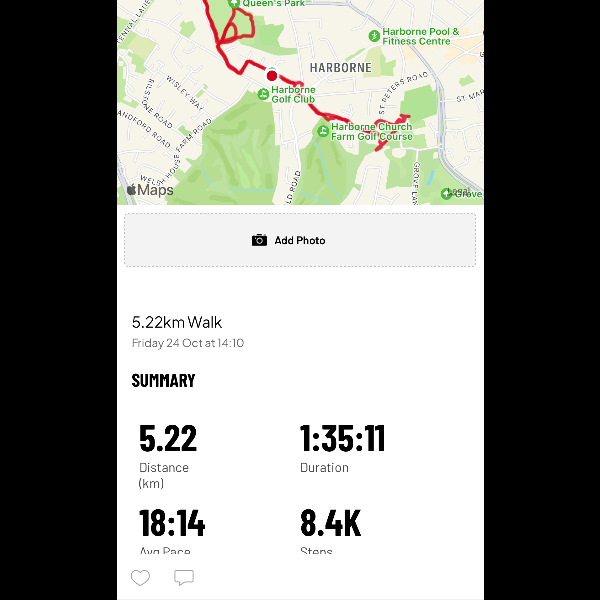Open the walk route map

300,100
